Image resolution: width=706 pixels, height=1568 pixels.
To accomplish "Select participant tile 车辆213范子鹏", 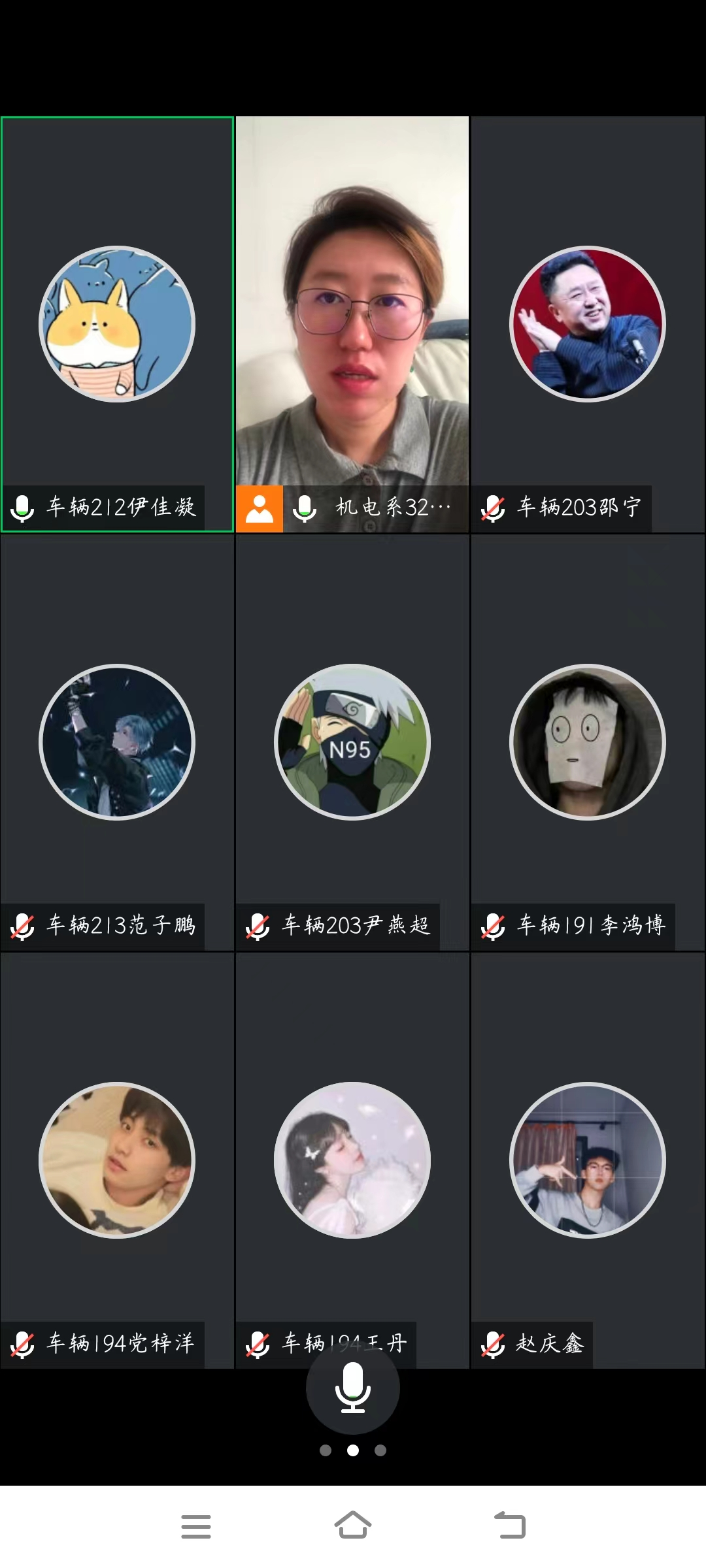I will point(117,742).
